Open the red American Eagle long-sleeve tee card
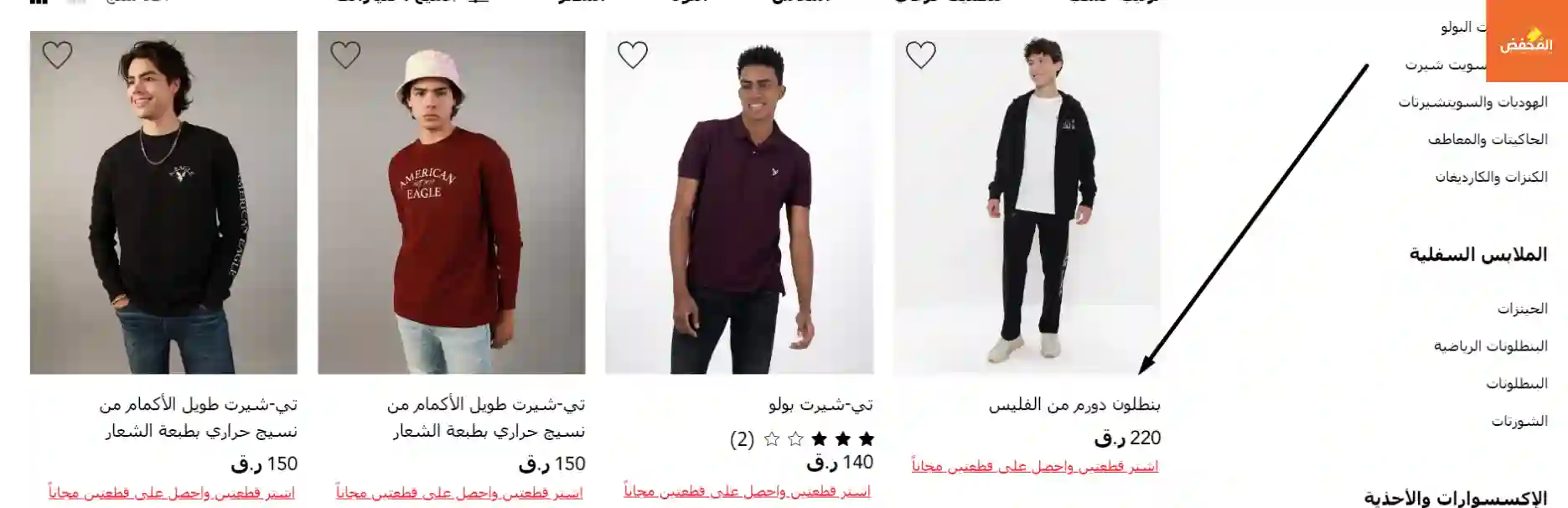The width and height of the screenshot is (1568, 508). pyautogui.click(x=451, y=202)
